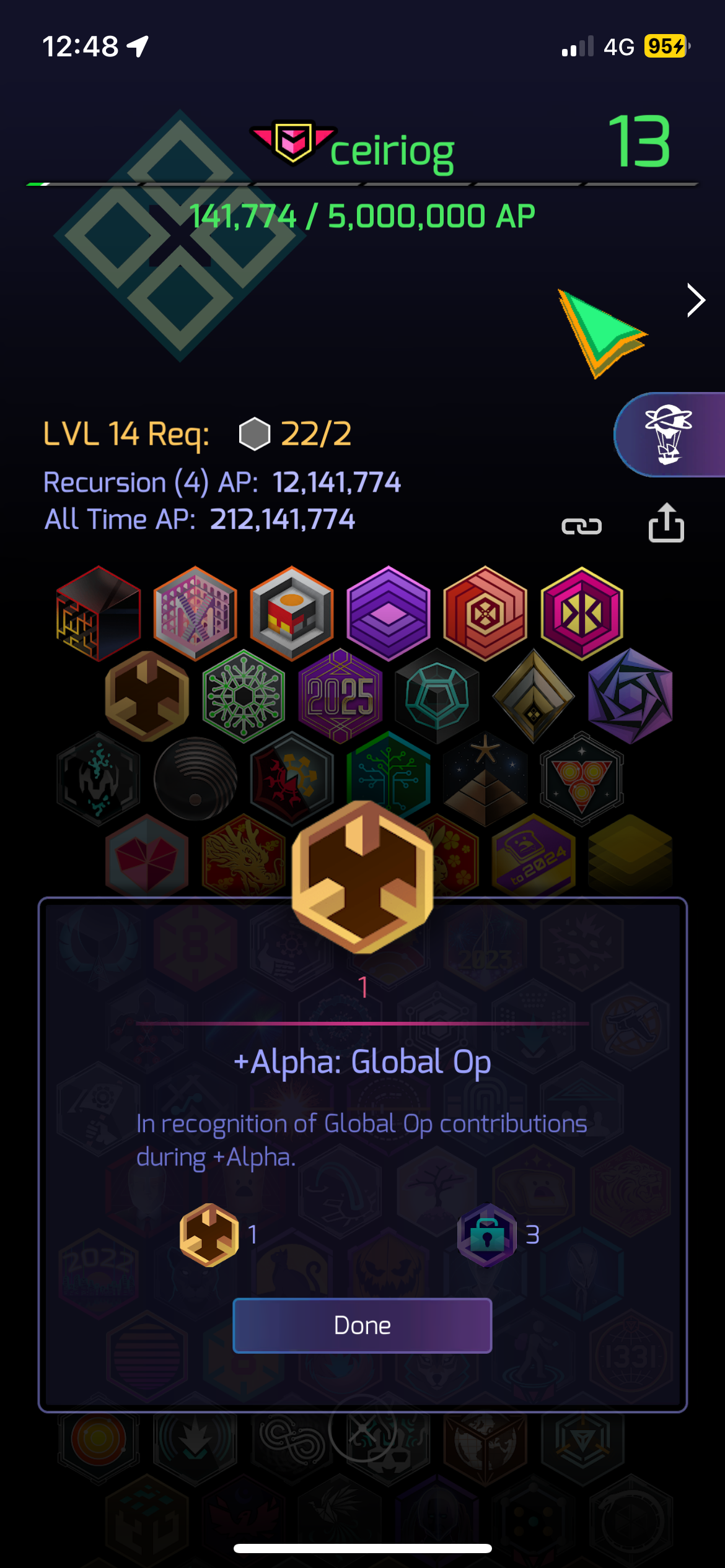Viewport: 725px width, 1568px height.
Task: Share the agent profile
Action: 666,524
